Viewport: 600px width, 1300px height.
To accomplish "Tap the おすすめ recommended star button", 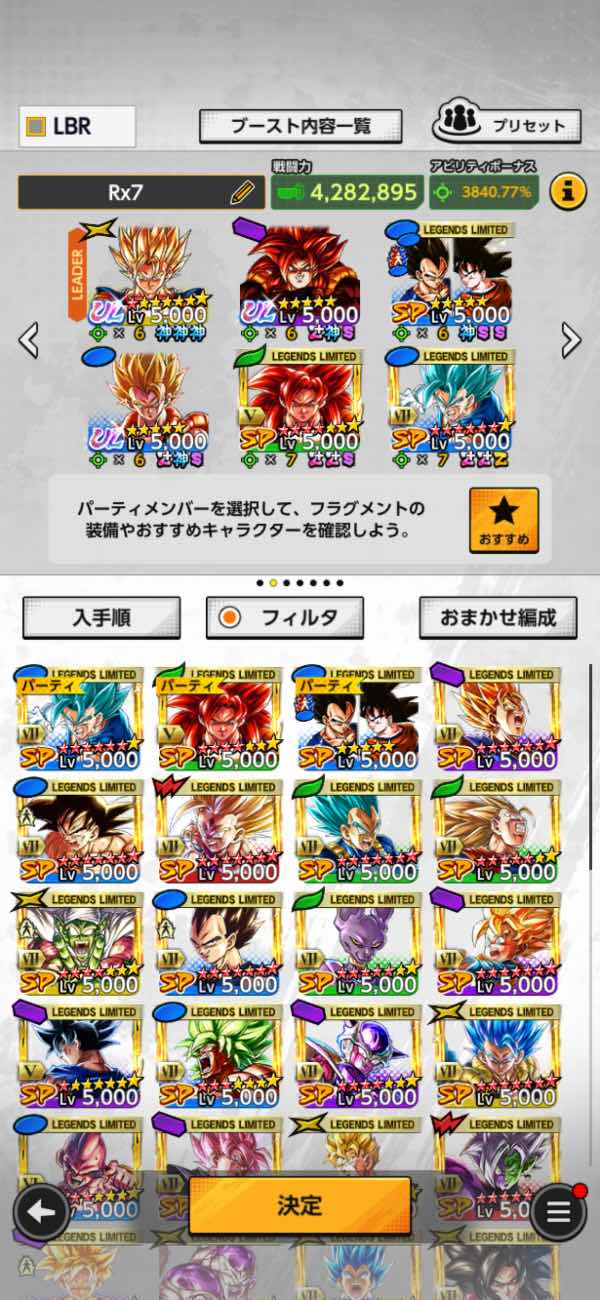I will pos(503,520).
